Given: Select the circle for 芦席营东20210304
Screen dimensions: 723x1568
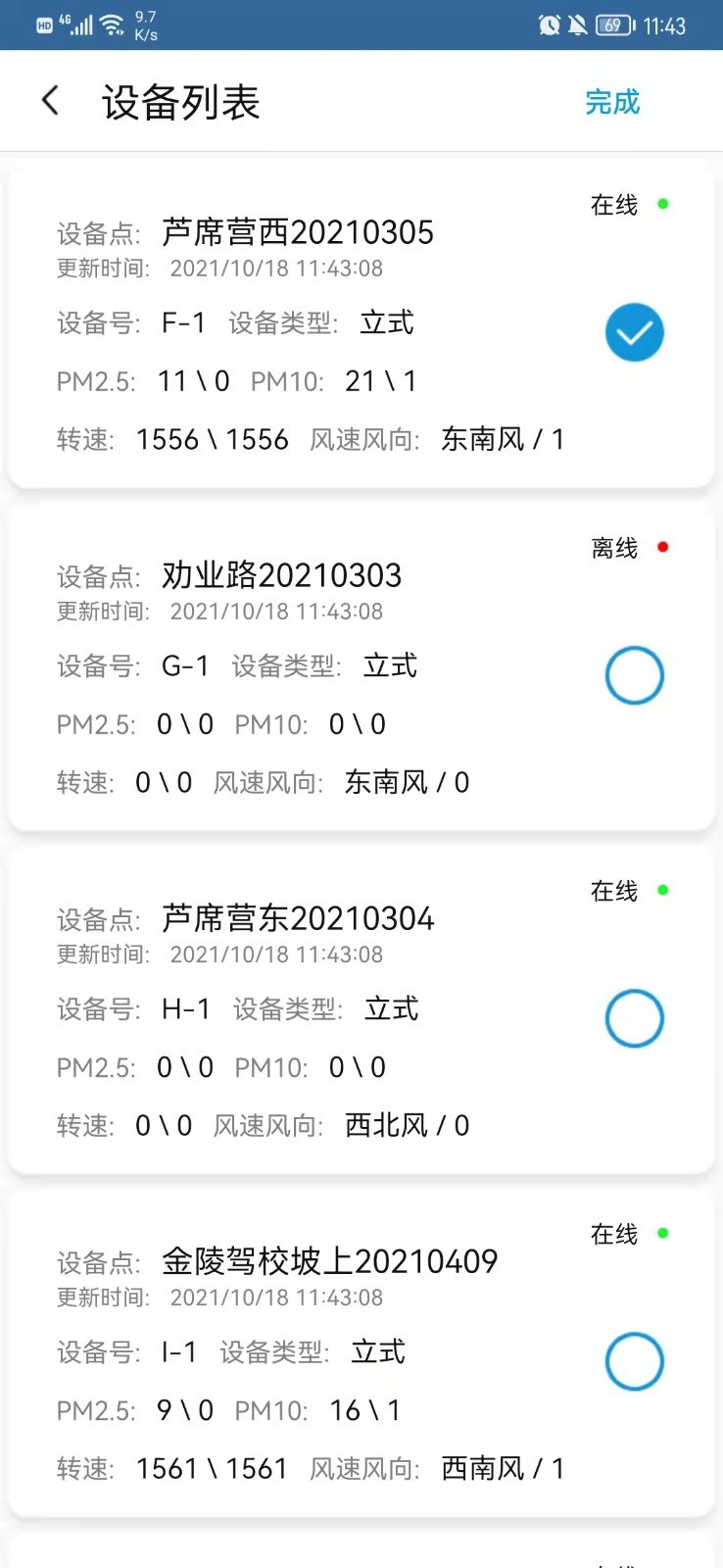Looking at the screenshot, I should click(635, 1018).
